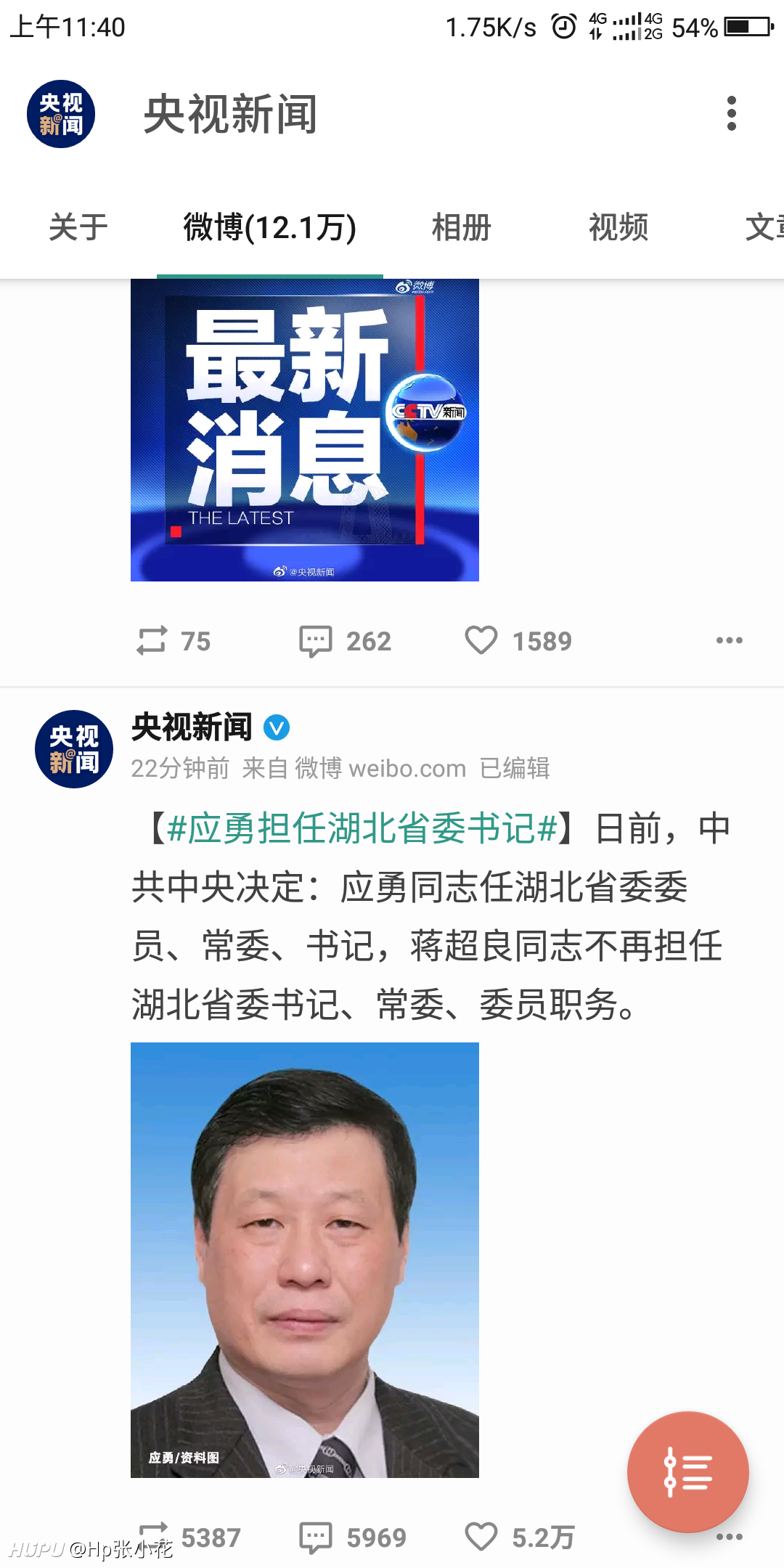Switch to the 相册 tab
The image size is (784, 1568).
coord(462,227)
